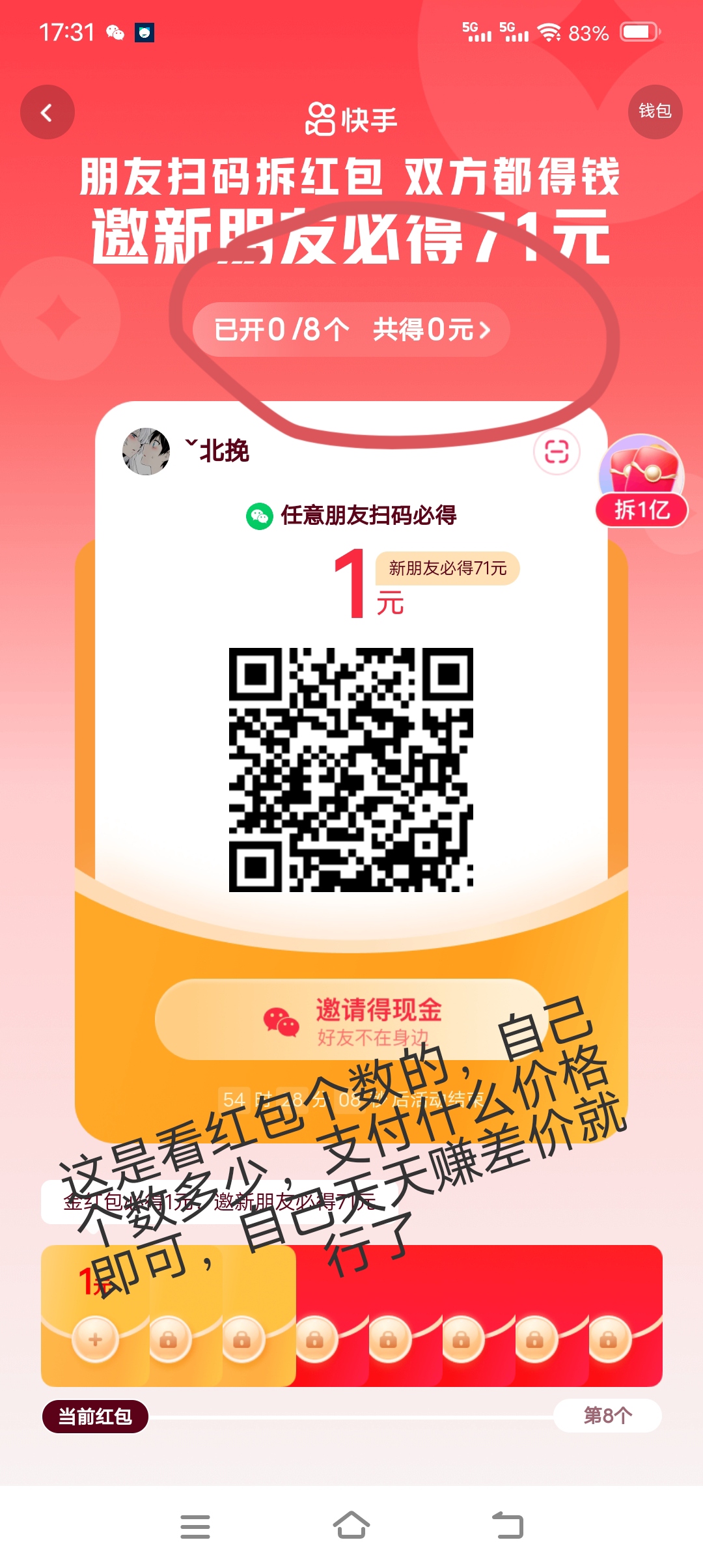This screenshot has height=1568, width=703.
Task: Tap the plus icon on the first red packet
Action: click(x=95, y=1339)
